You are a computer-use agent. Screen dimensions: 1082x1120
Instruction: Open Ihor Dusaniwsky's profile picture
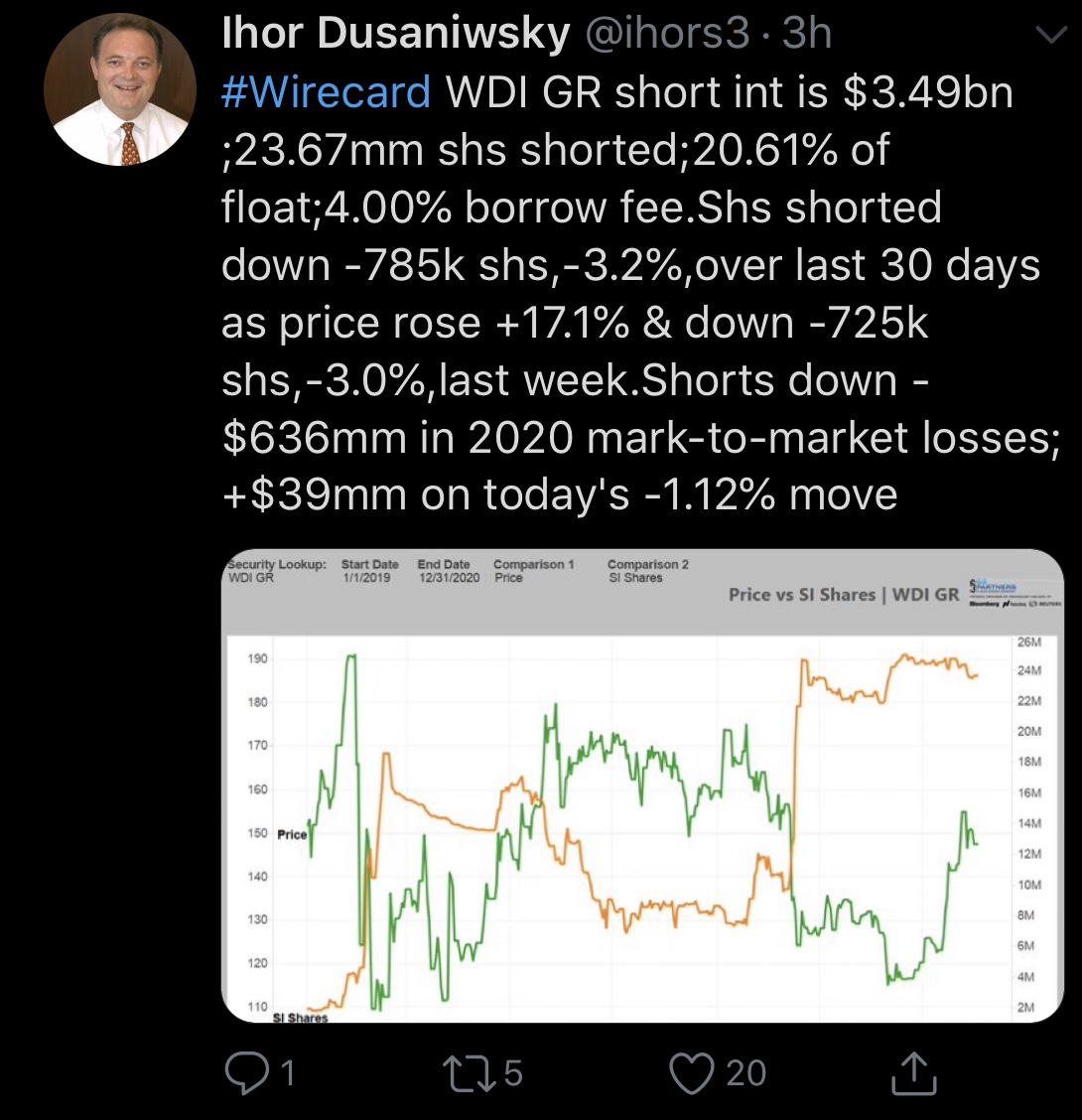pos(120,89)
